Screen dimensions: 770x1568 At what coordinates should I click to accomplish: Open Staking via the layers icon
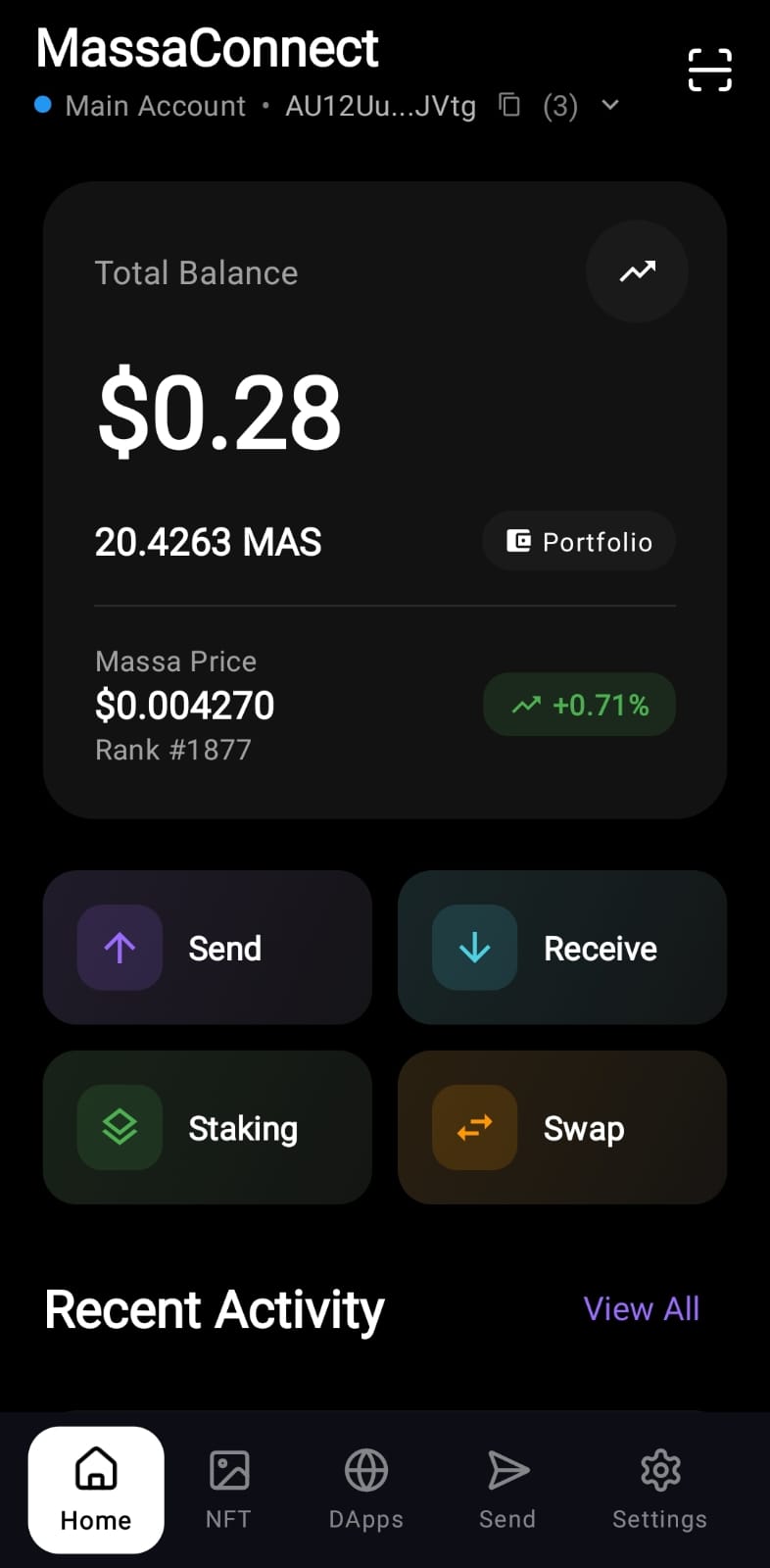pos(119,1127)
